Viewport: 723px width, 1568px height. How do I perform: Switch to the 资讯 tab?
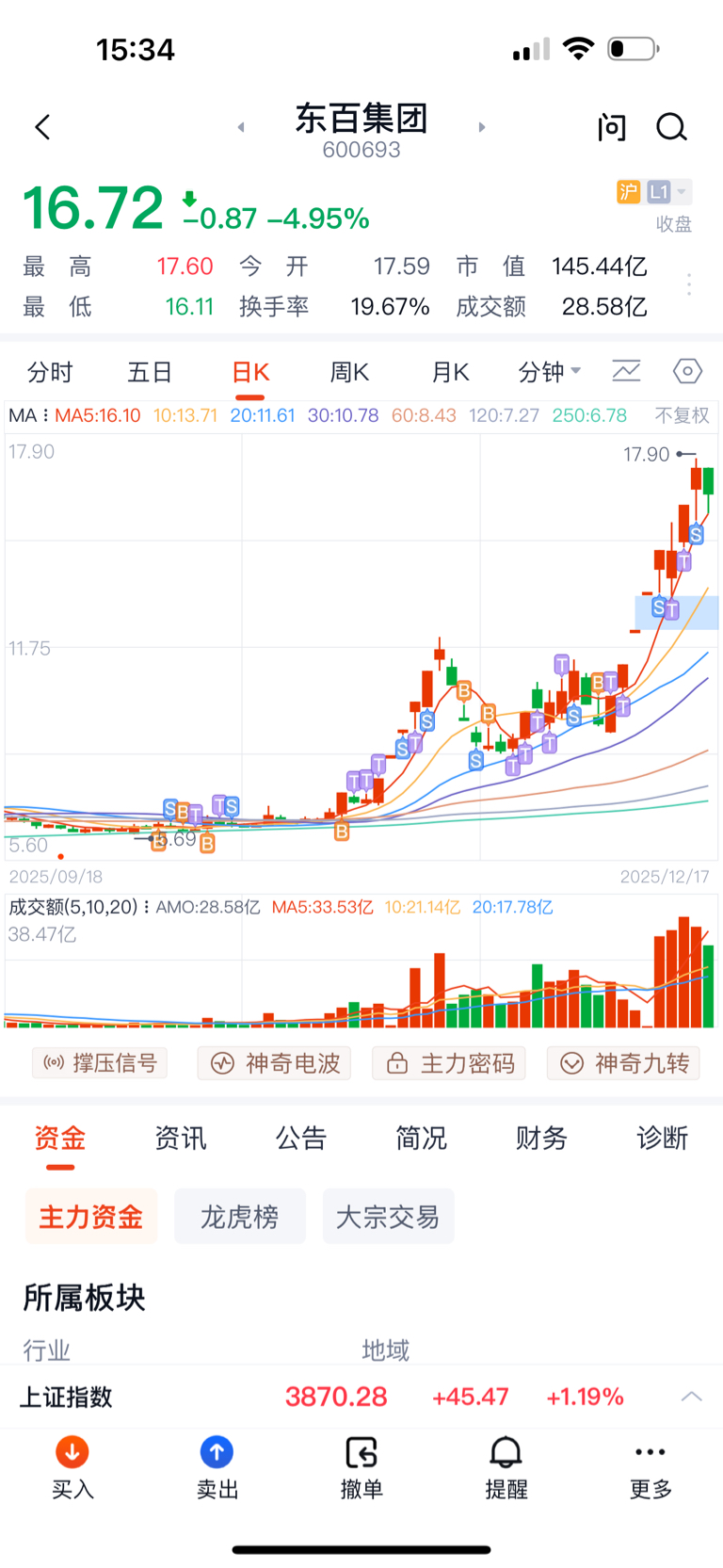[x=180, y=1139]
